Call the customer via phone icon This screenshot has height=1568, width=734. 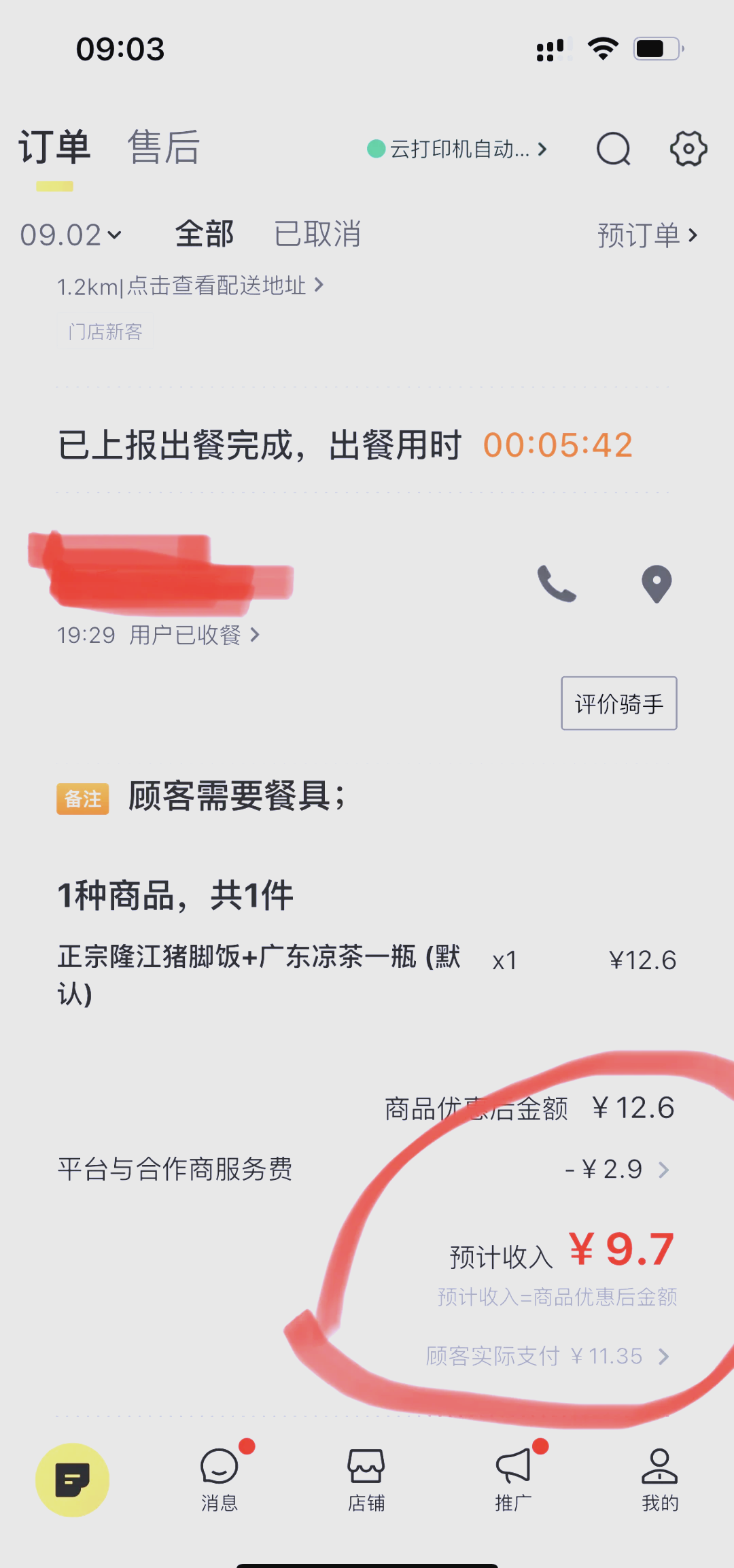point(556,584)
